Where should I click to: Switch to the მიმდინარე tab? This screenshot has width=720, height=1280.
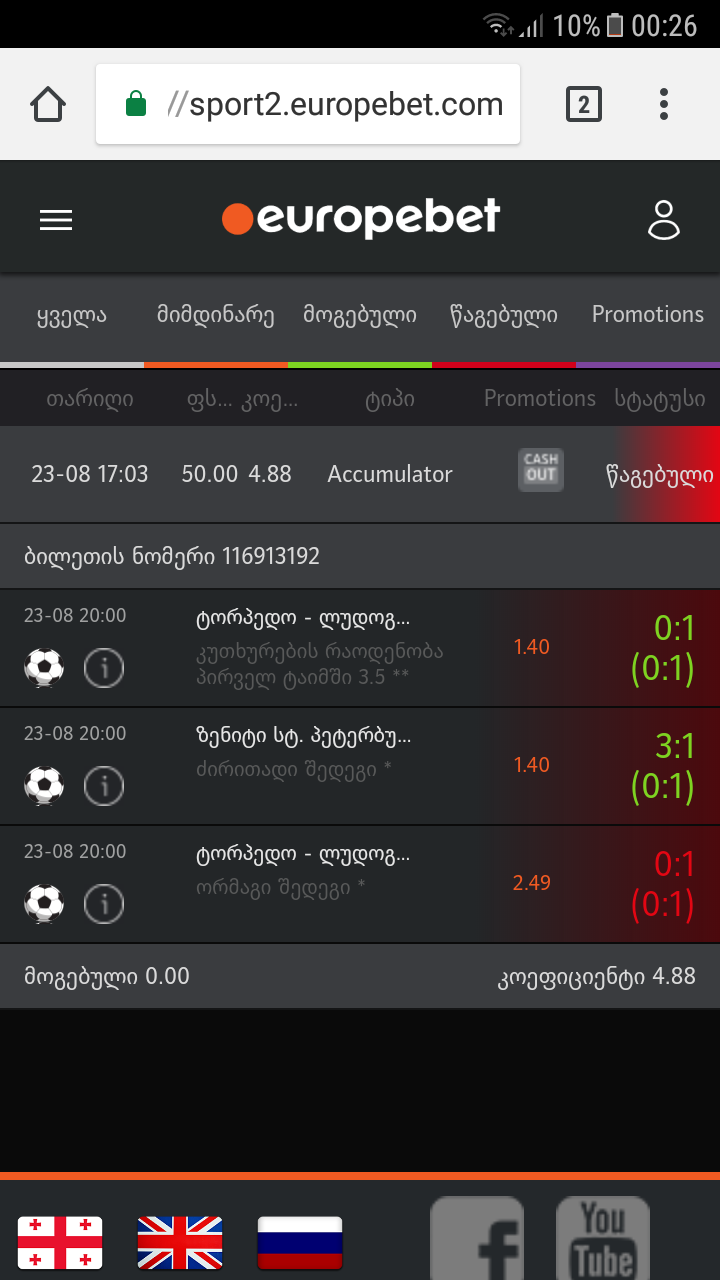pyautogui.click(x=216, y=313)
